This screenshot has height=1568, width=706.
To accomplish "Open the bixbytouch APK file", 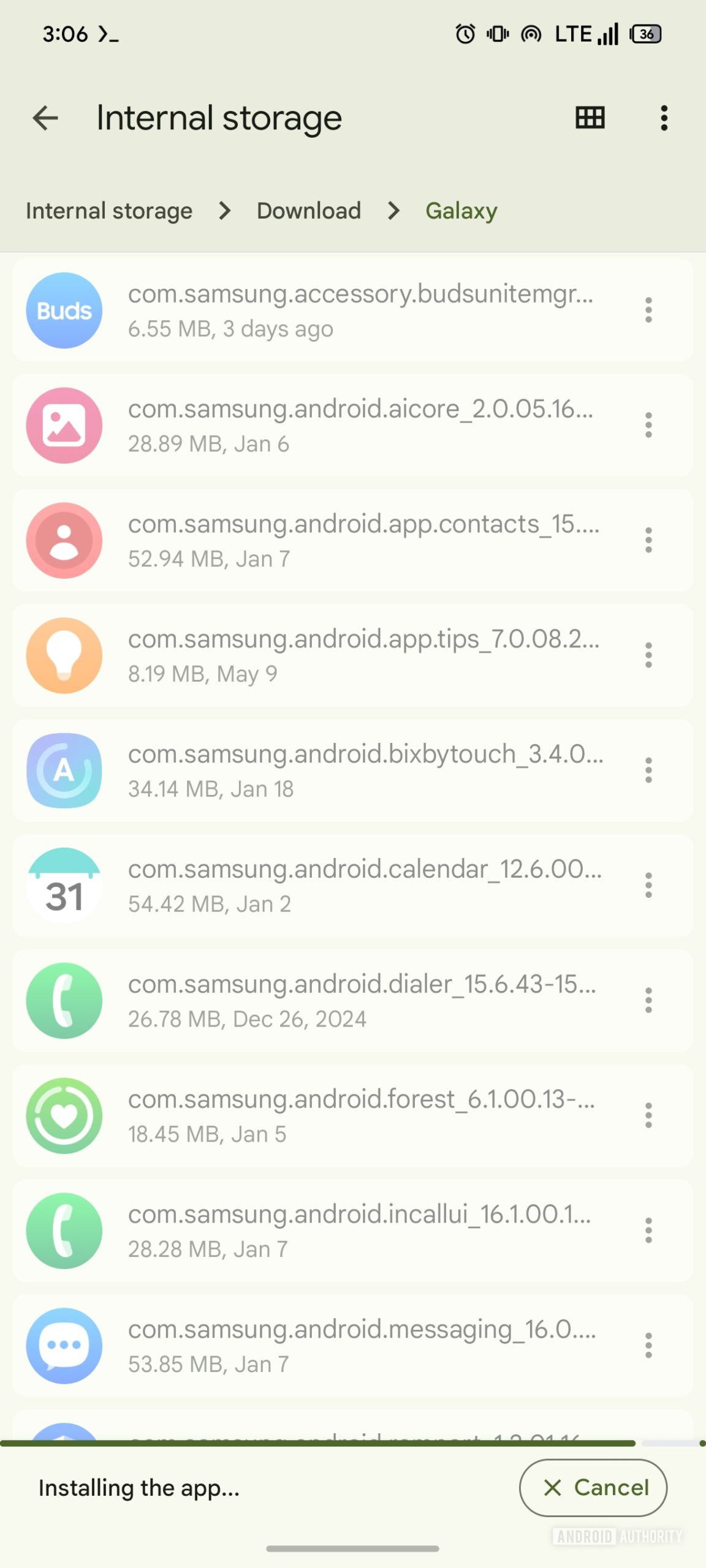I will click(360, 771).
